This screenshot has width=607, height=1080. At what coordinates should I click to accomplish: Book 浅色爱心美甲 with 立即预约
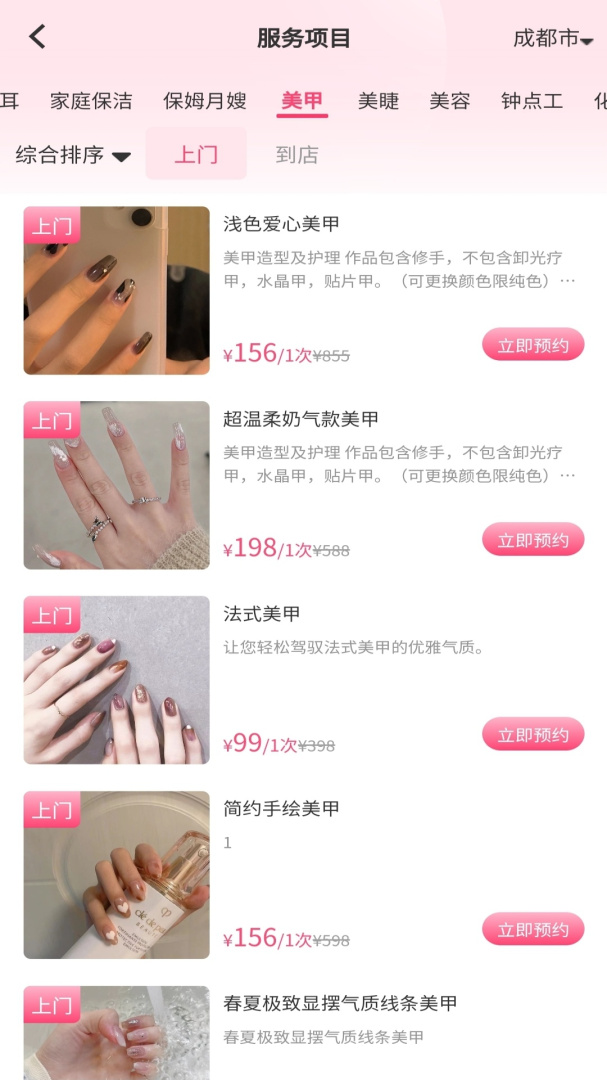pos(533,345)
